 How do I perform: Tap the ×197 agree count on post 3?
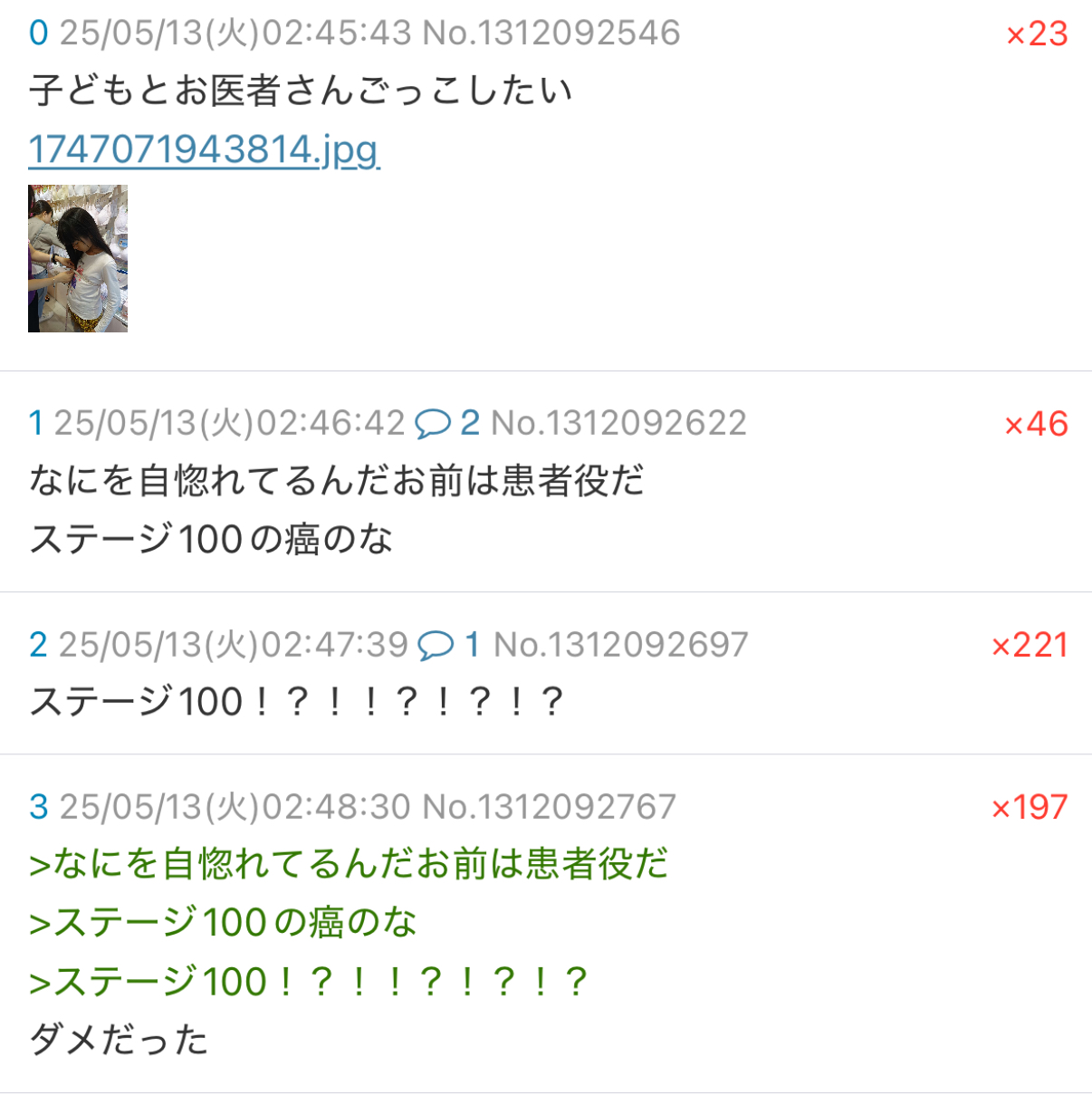click(1030, 807)
